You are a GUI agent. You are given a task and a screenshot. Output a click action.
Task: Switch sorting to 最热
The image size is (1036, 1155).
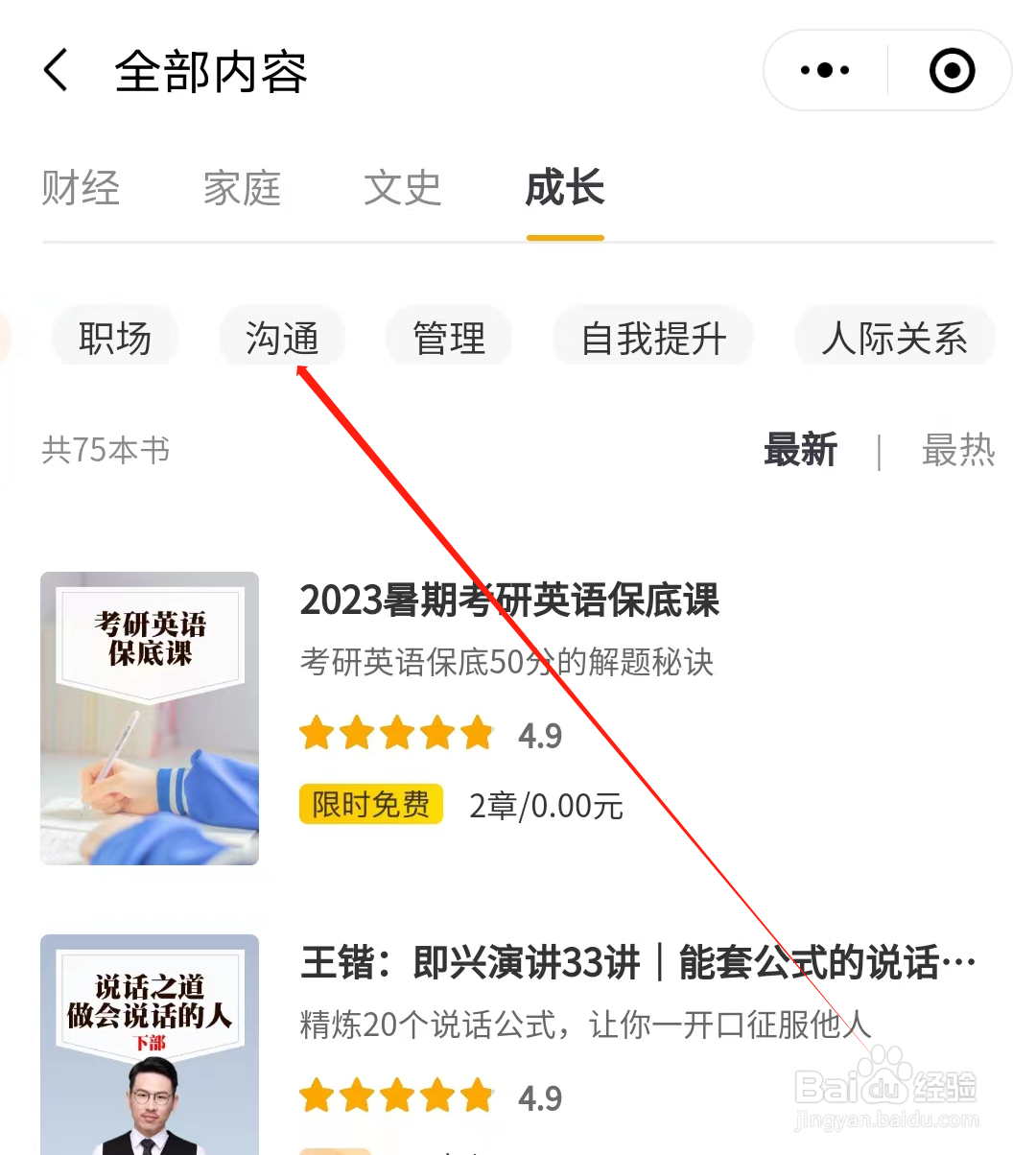point(958,451)
